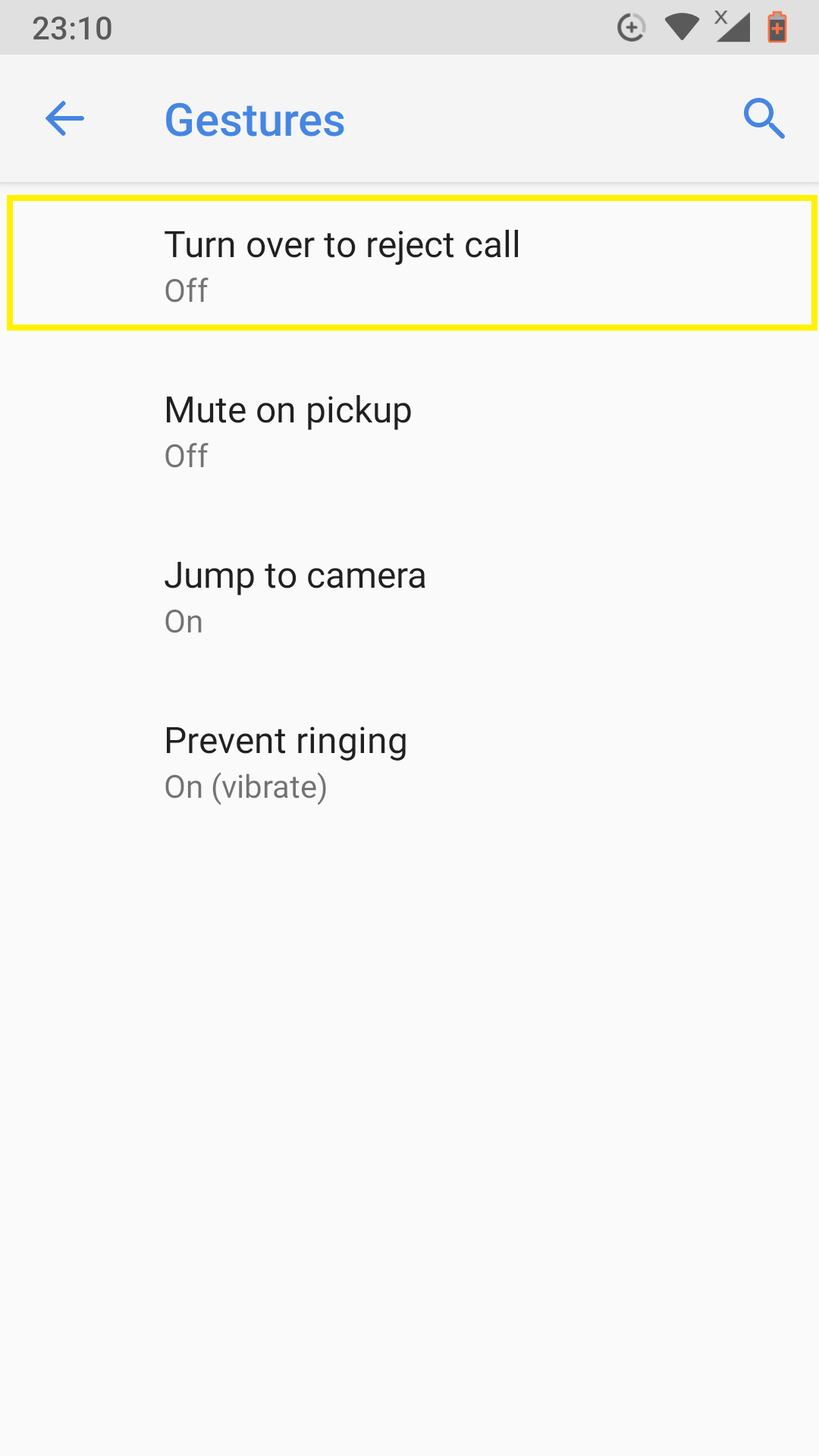Viewport: 819px width, 1456px height.
Task: Open the Mute on pickup setting
Action: pyautogui.click(x=409, y=432)
